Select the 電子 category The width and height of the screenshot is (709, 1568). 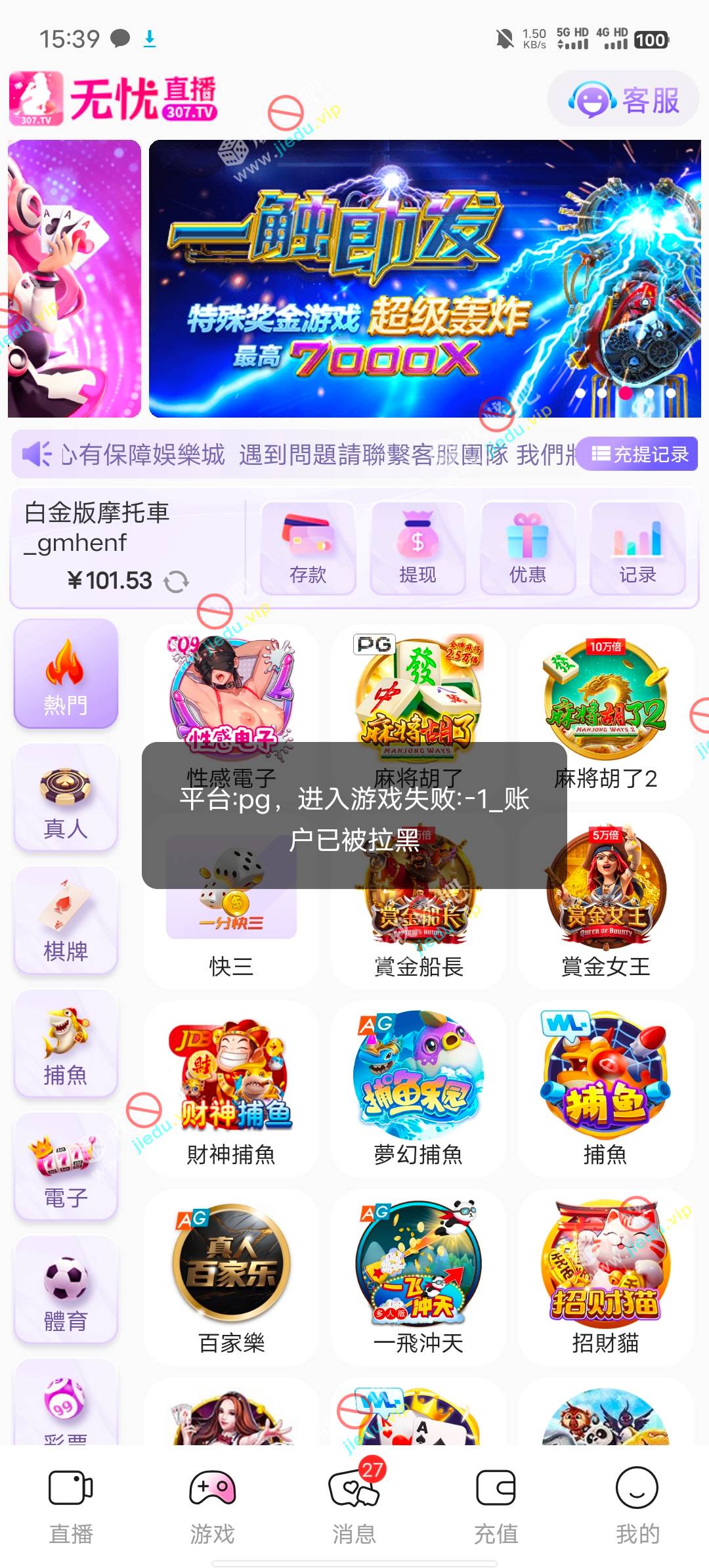tap(66, 1167)
